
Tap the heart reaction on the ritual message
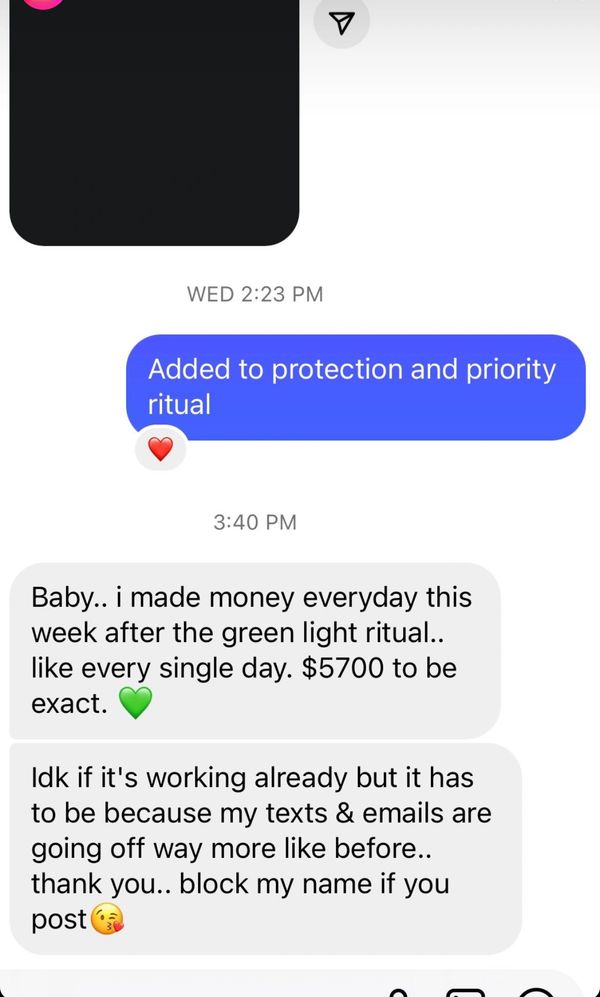pyautogui.click(x=160, y=450)
